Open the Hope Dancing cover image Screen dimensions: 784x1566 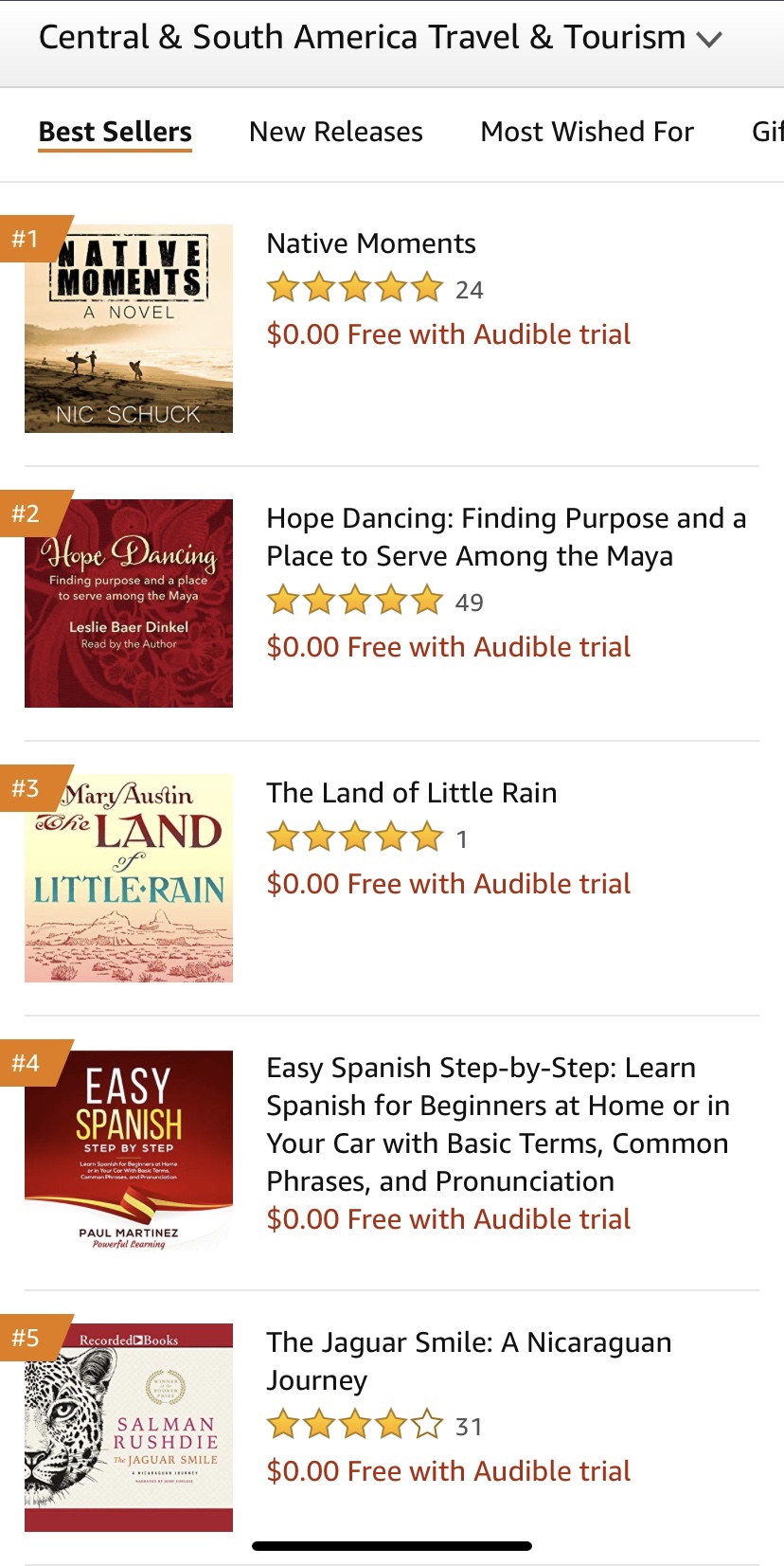pyautogui.click(x=129, y=603)
